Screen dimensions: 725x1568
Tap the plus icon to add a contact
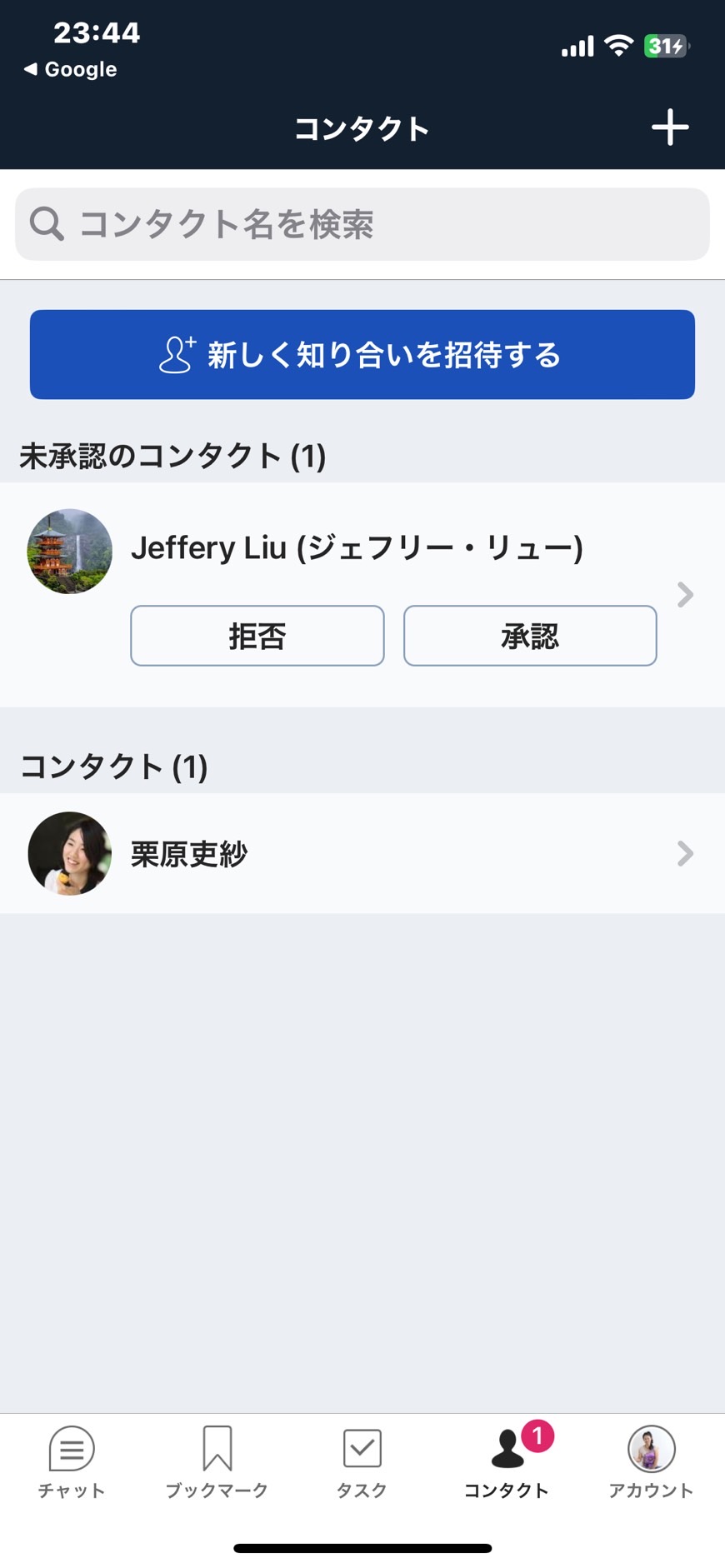(x=670, y=127)
